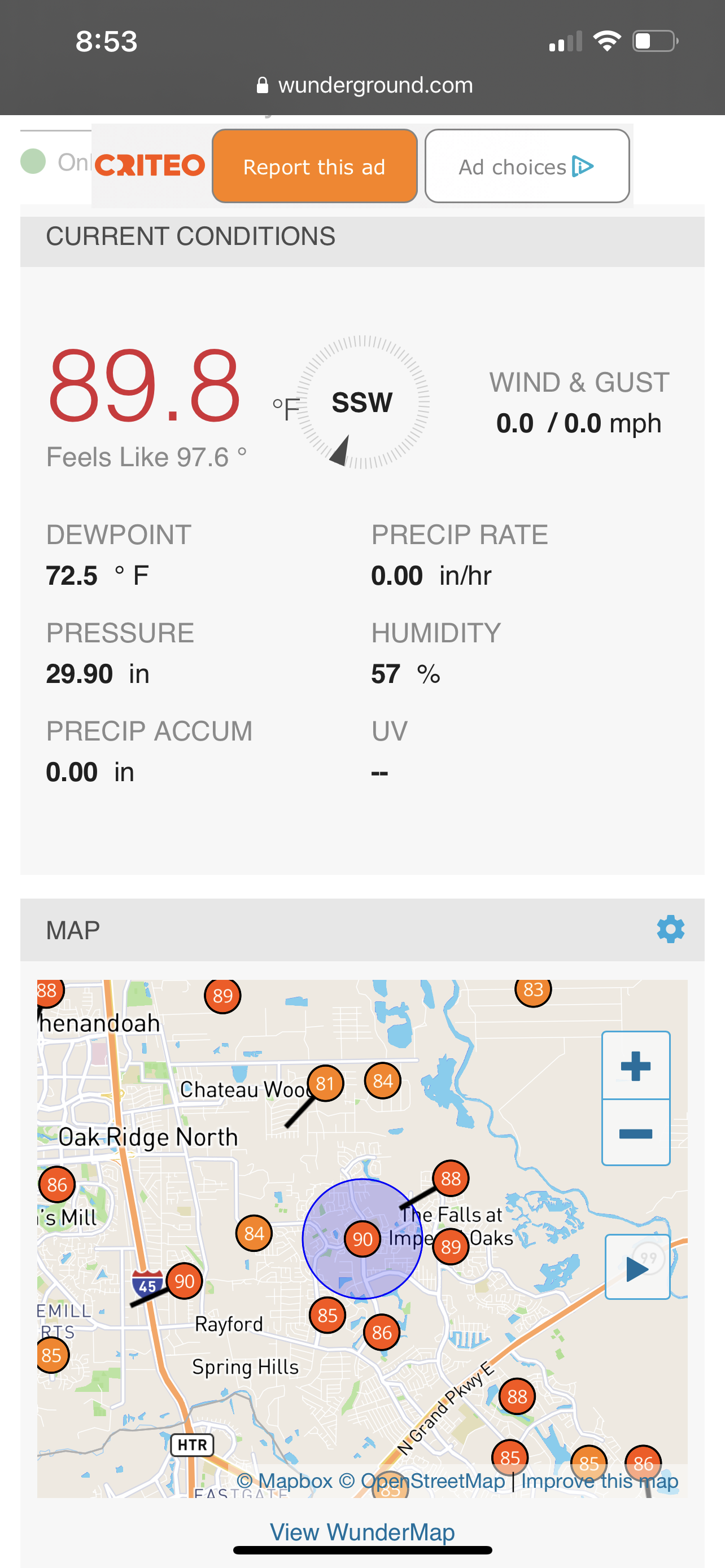Open the map settings gear
This screenshot has width=725, height=1568.
pyautogui.click(x=670, y=930)
